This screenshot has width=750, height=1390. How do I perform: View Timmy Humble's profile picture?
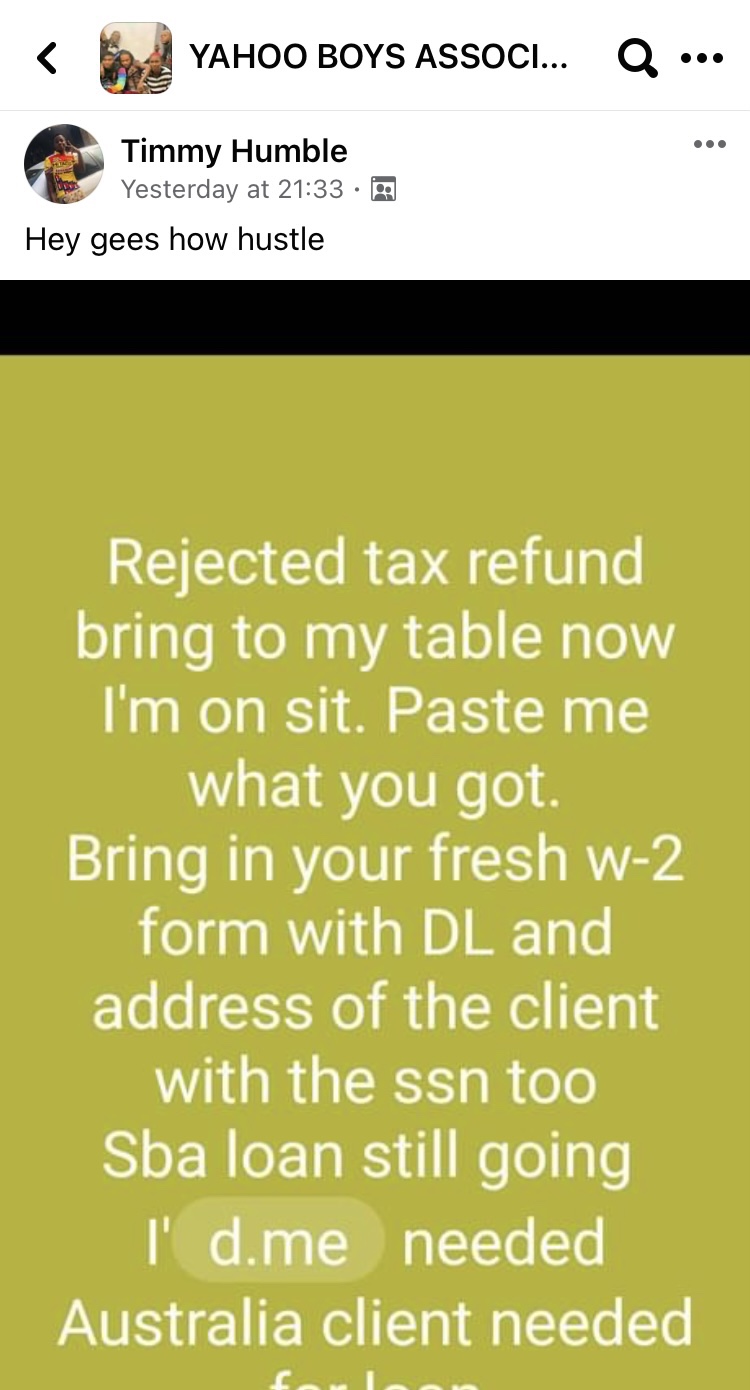click(x=64, y=164)
